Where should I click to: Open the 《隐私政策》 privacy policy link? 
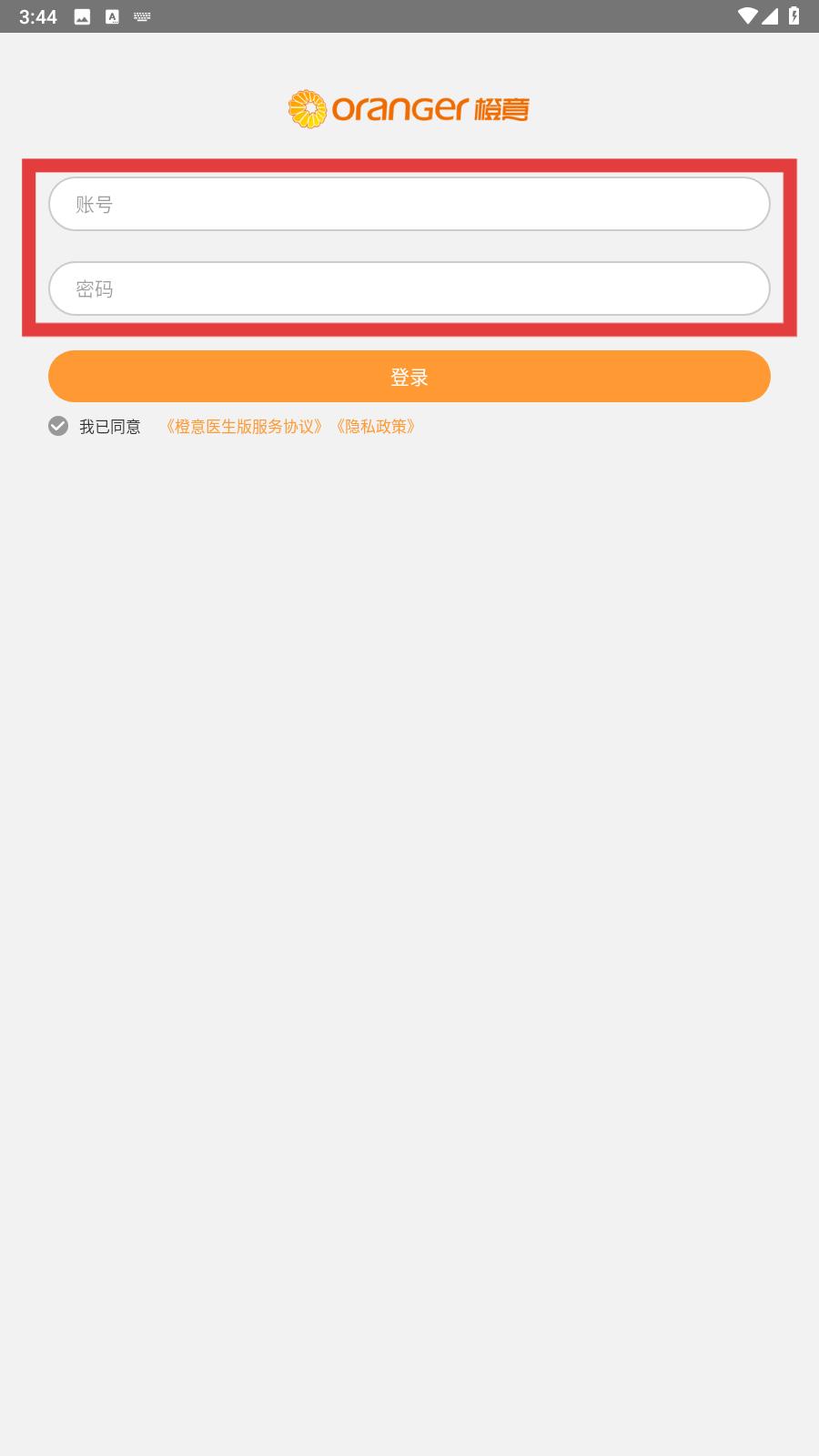click(376, 427)
